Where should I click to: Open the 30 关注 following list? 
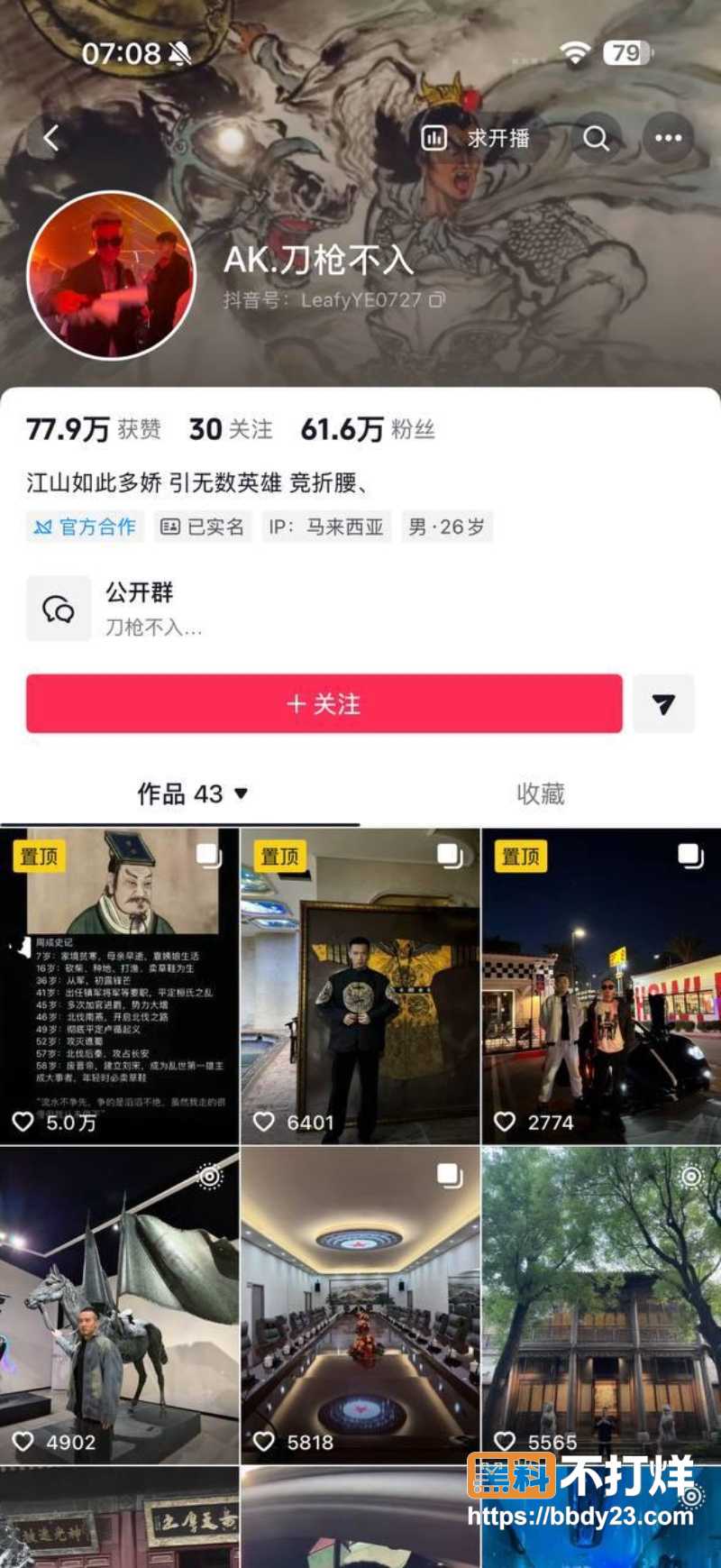coord(231,429)
